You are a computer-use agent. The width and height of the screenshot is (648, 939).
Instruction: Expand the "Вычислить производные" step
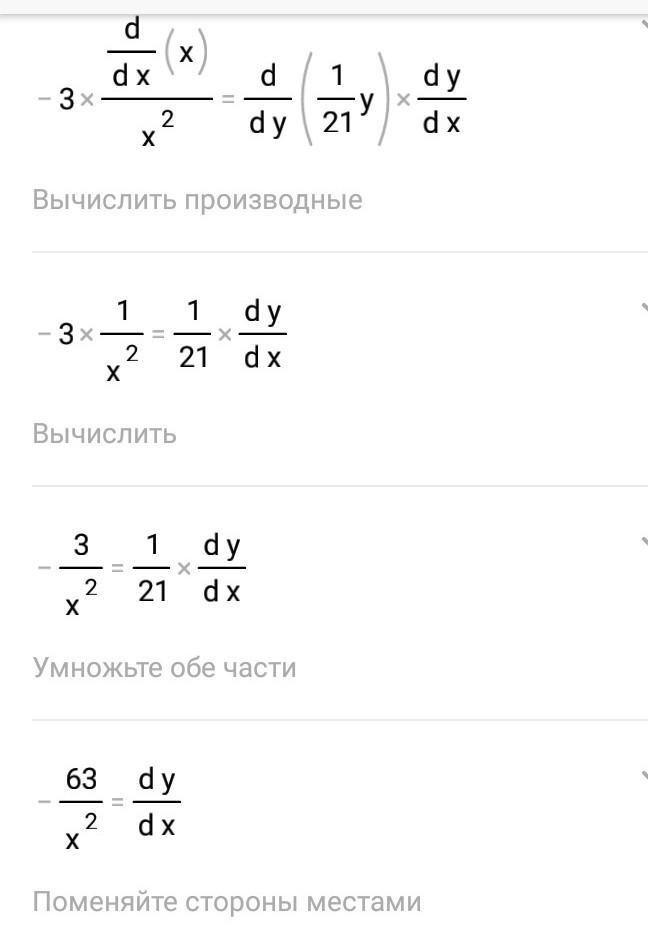(641, 25)
